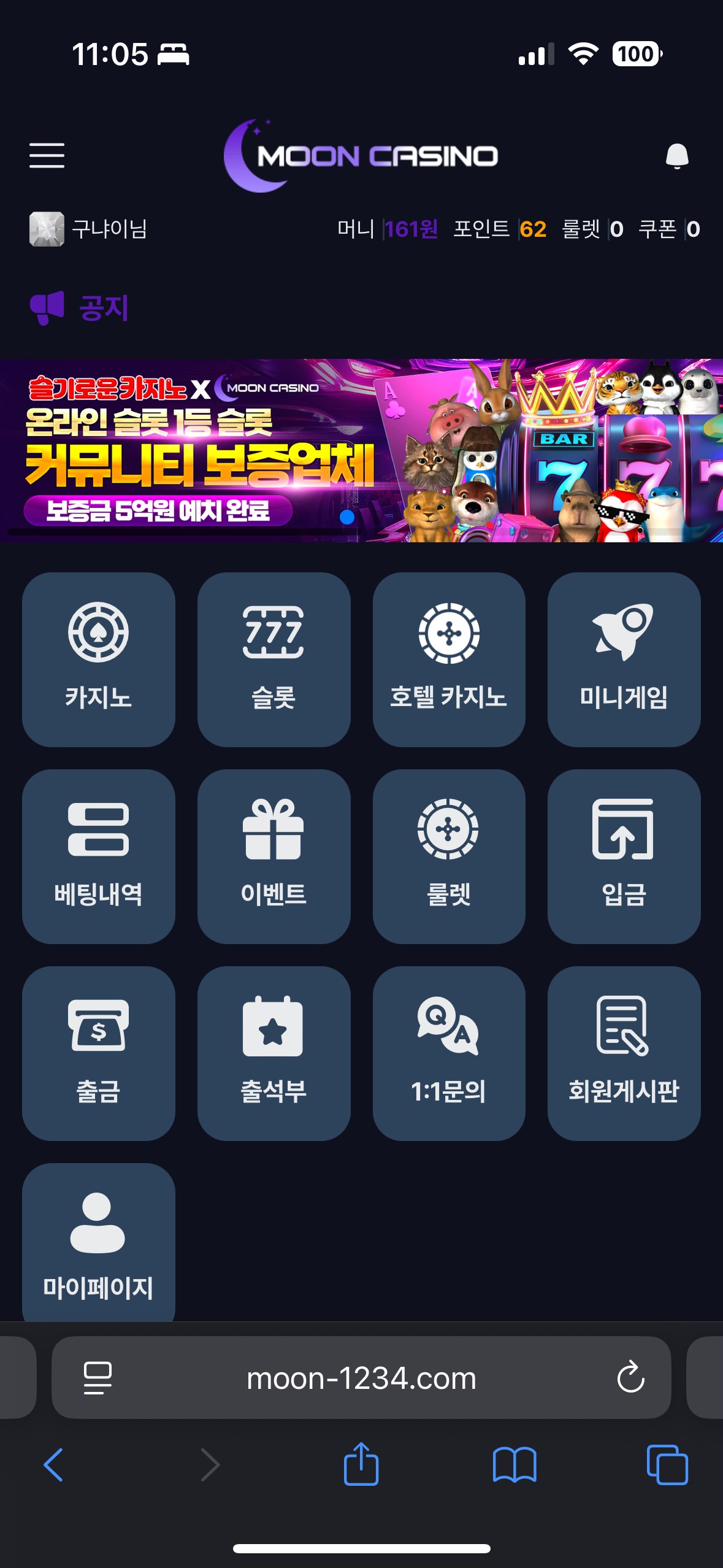Image resolution: width=723 pixels, height=1568 pixels.
Task: Check the 출석부 attendance calendar
Action: [x=274, y=1053]
